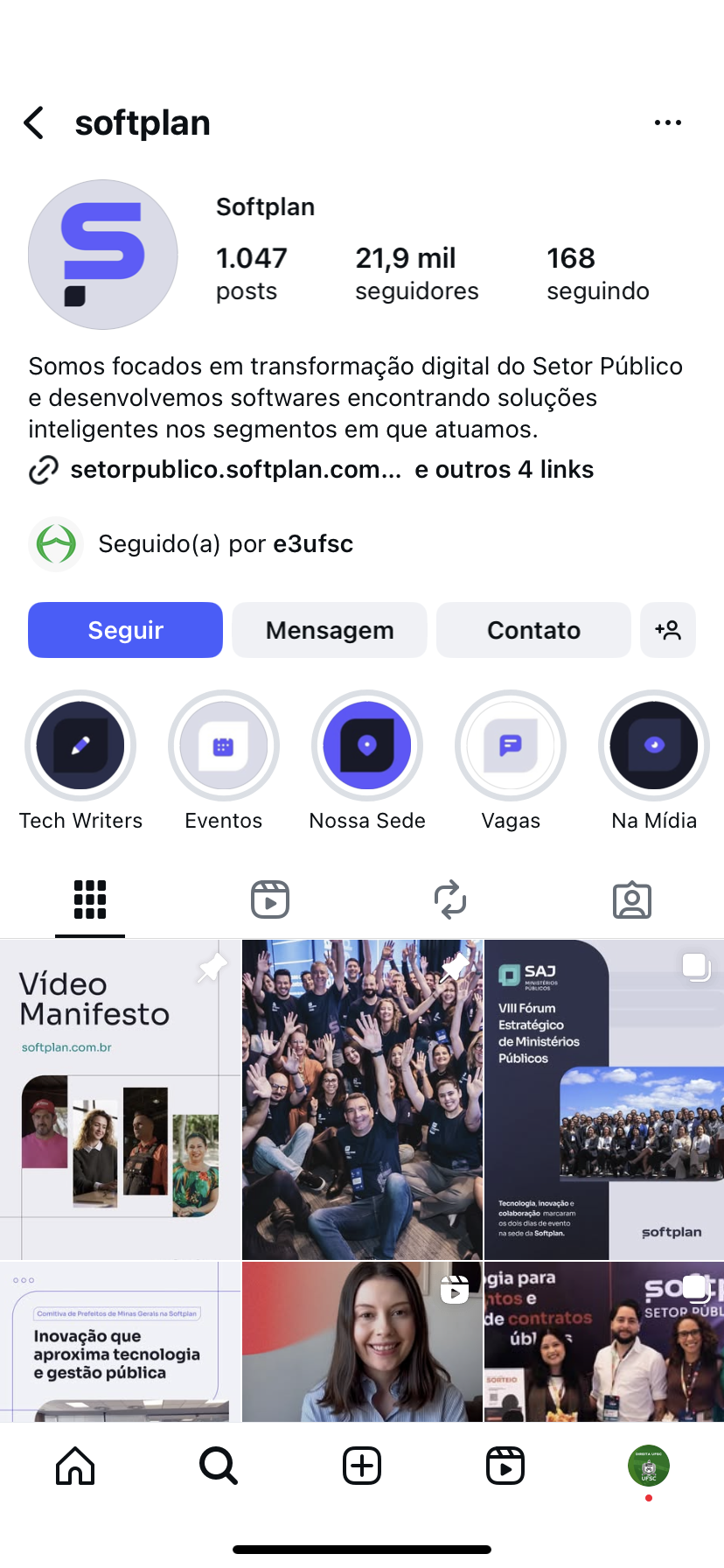View the Nossa Sede highlight
Image resolution: width=724 pixels, height=1568 pixels.
click(x=367, y=745)
